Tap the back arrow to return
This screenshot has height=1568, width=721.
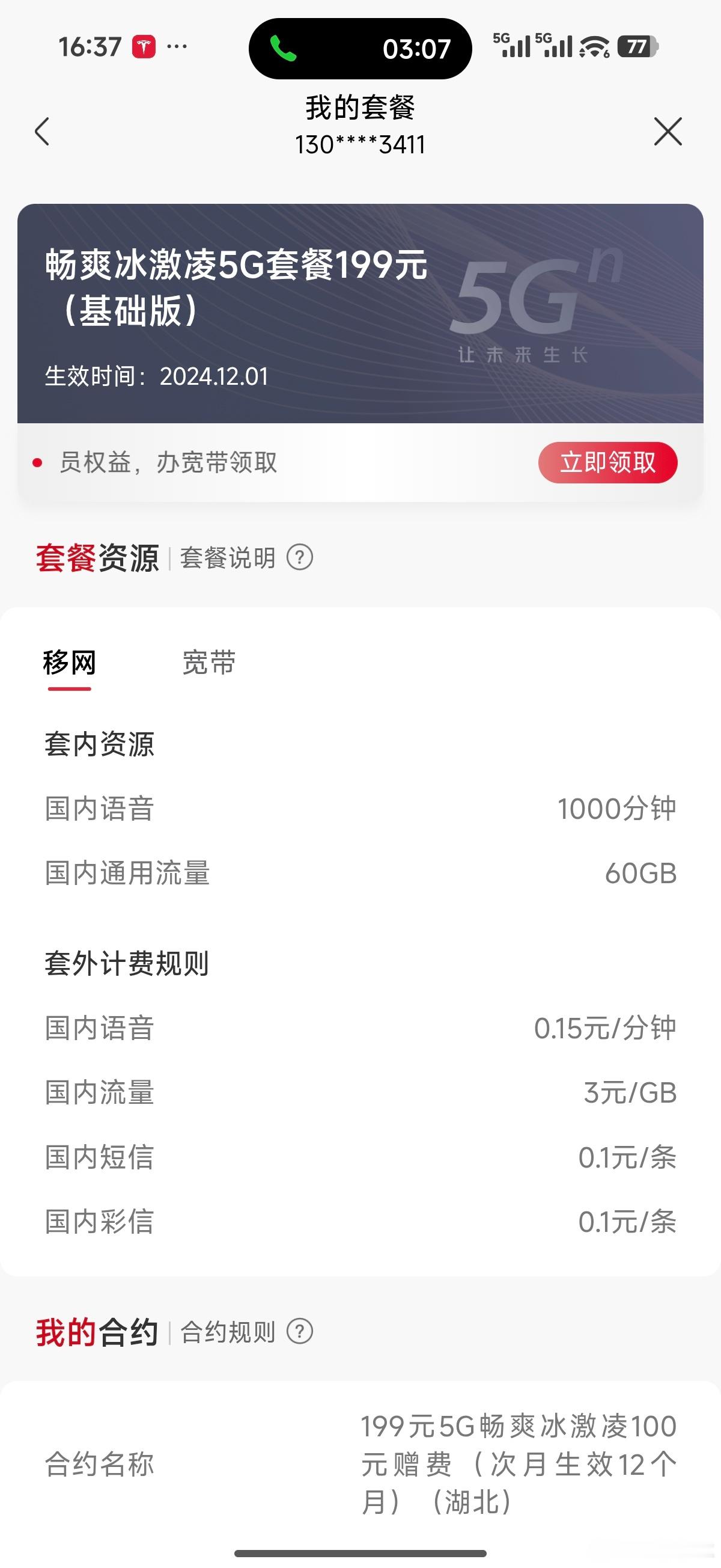click(41, 131)
